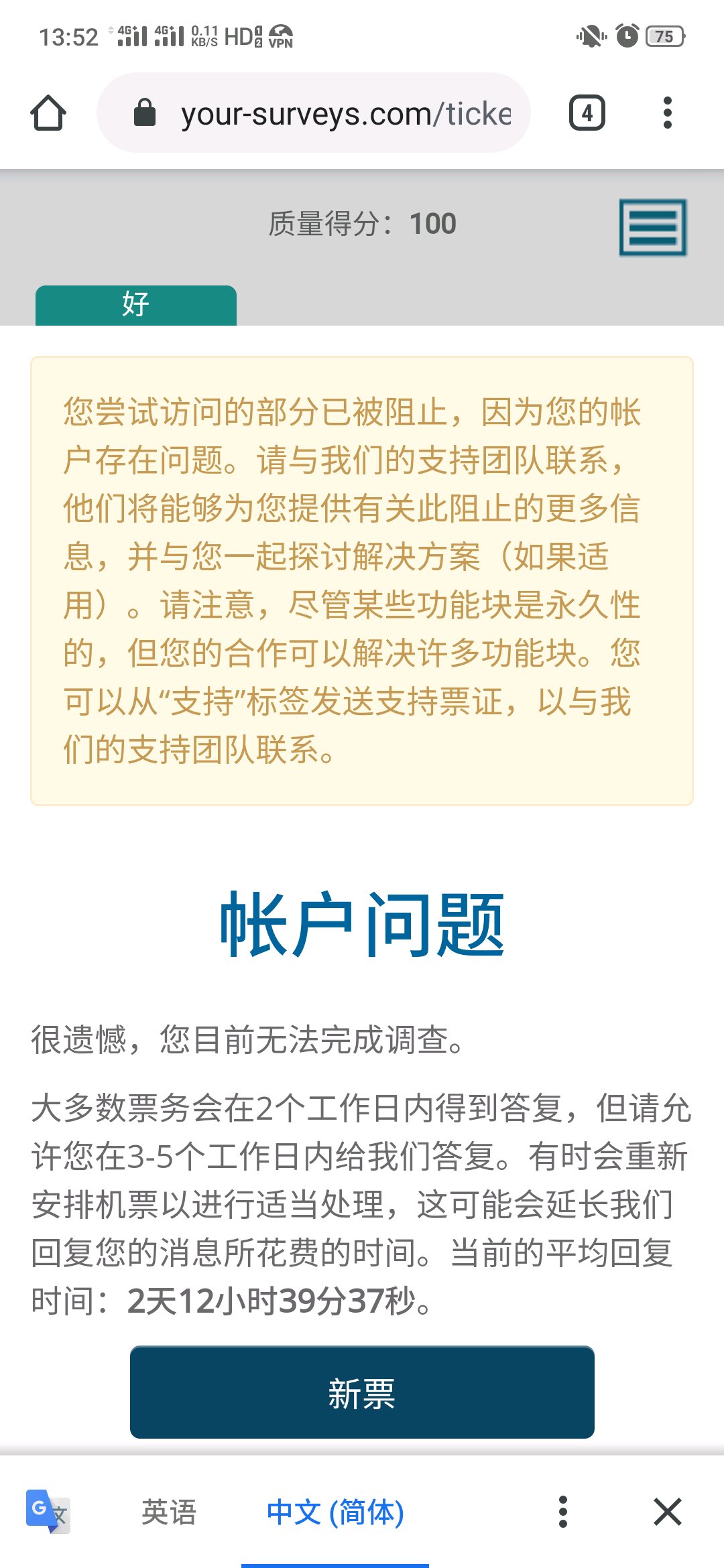Open the tab switcher showing 4 tabs

[587, 113]
